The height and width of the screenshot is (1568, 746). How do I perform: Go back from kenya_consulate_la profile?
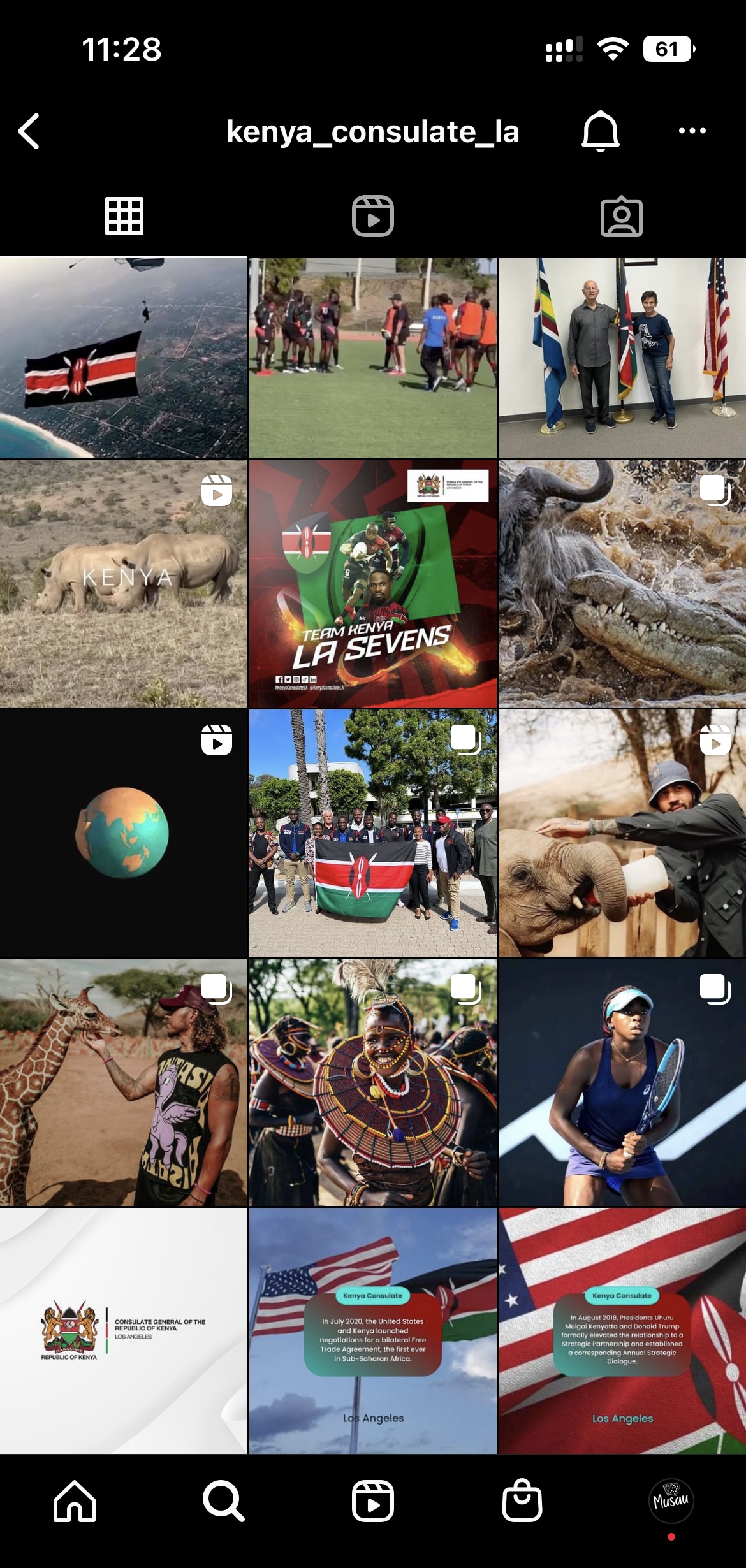click(x=29, y=131)
